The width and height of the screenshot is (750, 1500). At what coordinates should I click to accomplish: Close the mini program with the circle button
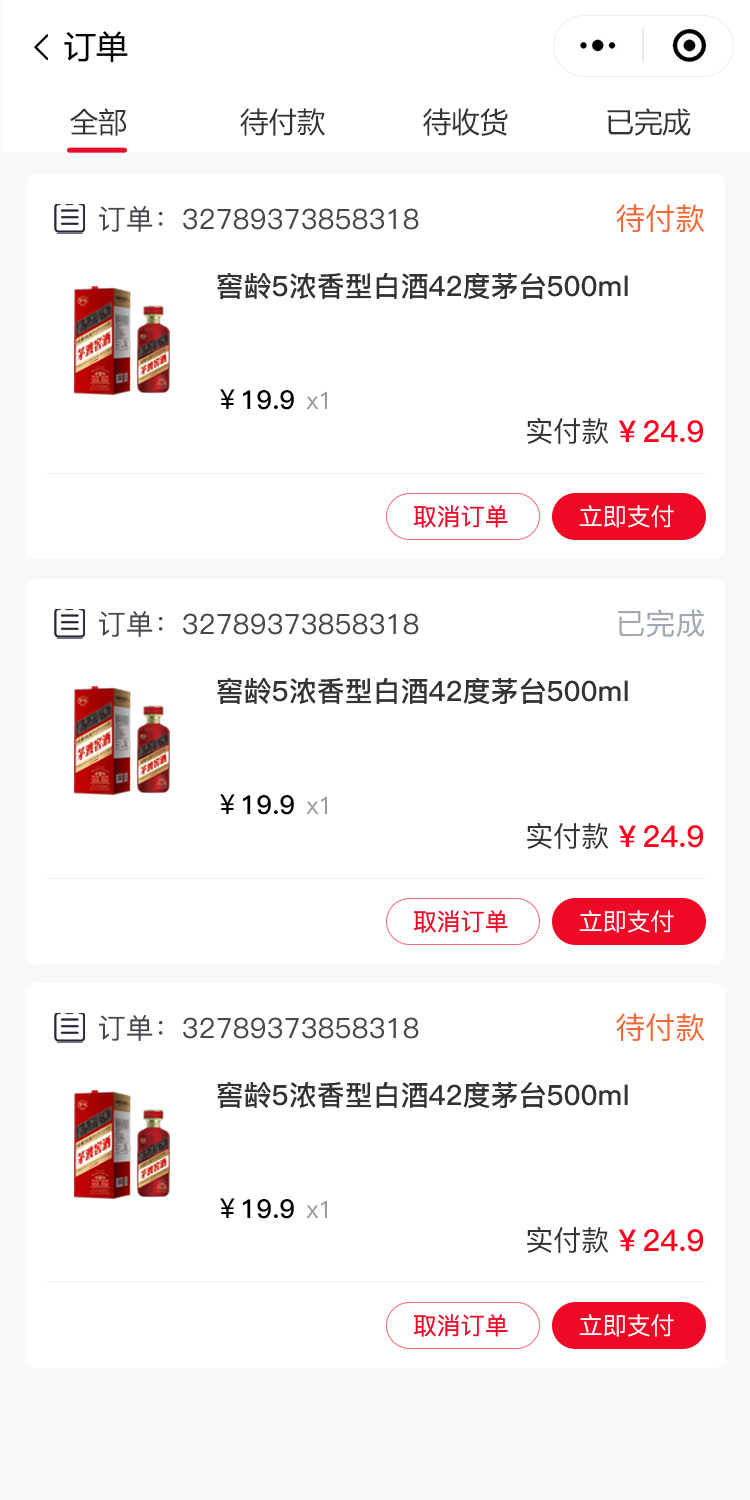[689, 46]
